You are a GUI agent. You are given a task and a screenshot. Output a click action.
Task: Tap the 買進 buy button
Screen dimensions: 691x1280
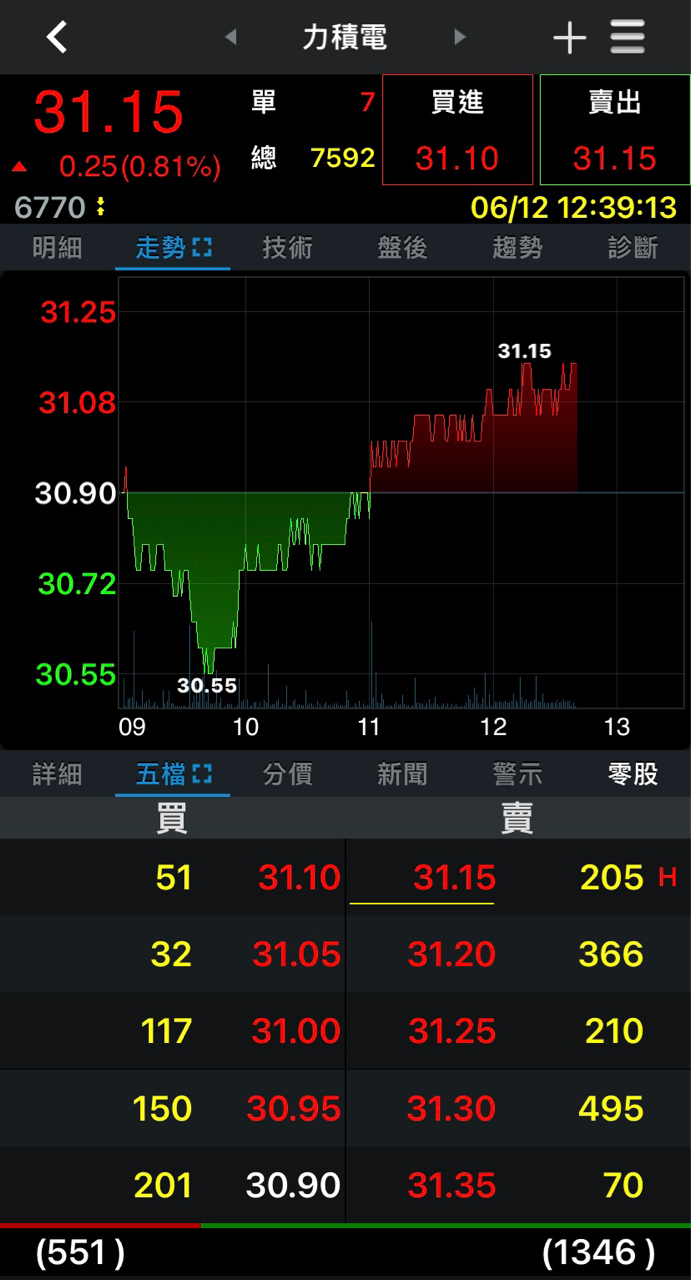457,130
